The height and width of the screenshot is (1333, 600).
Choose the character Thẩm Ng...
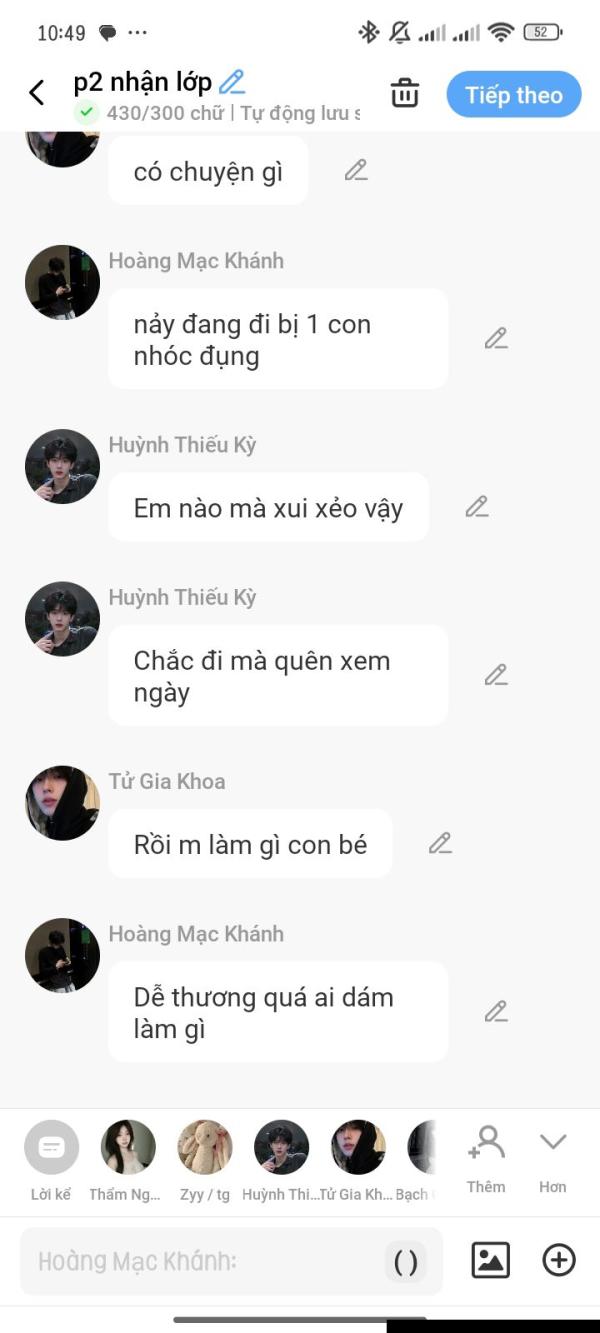[128, 1158]
